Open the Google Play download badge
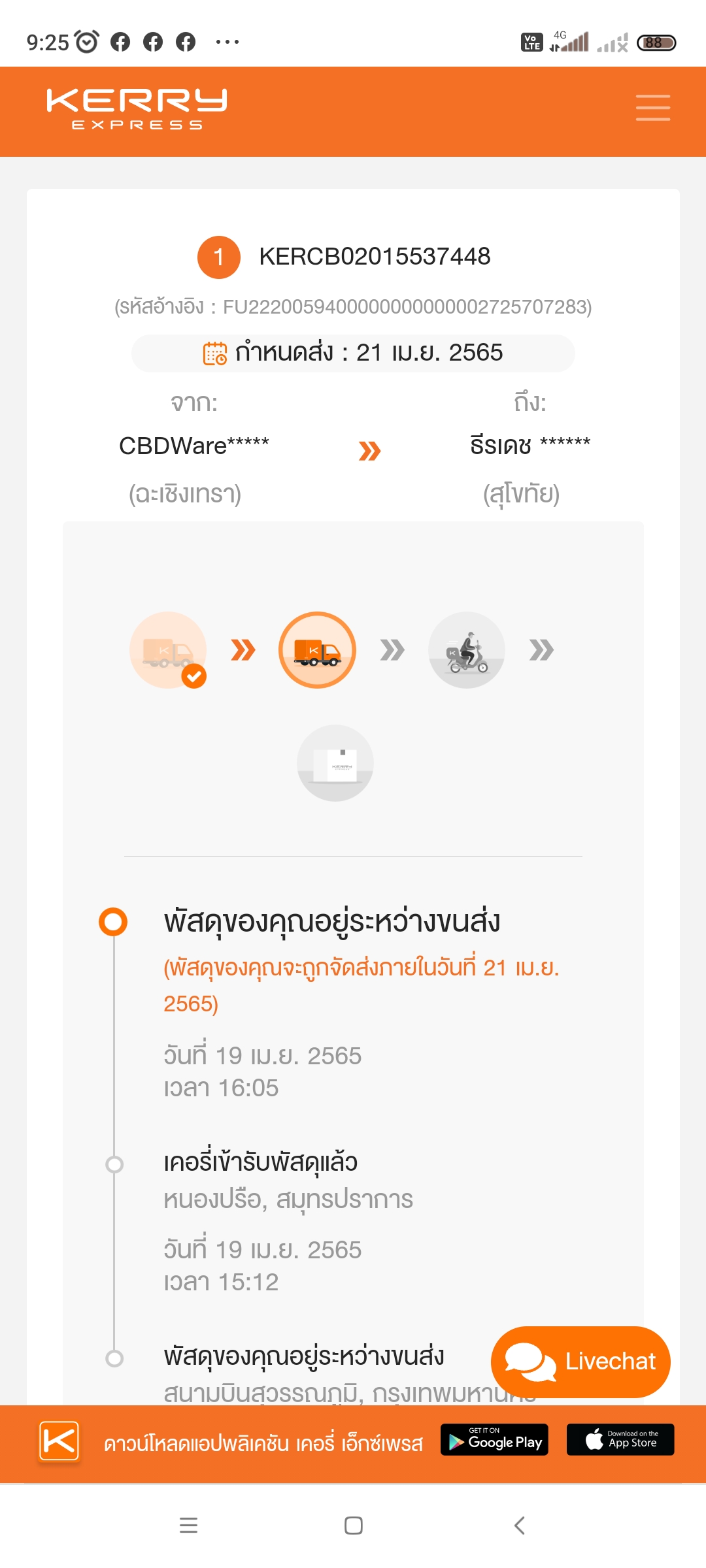Screen dimensions: 706x1568 click(494, 1439)
